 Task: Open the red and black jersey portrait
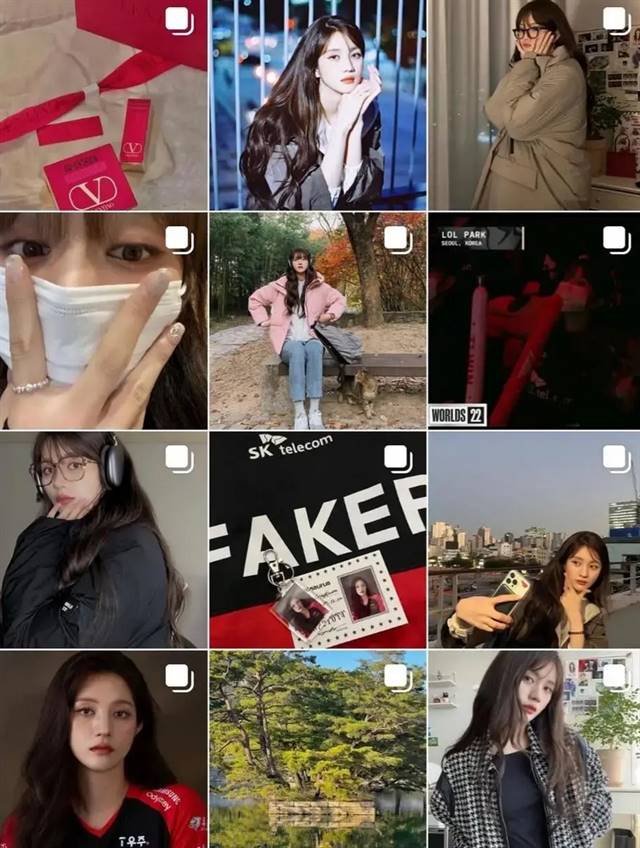pos(103,750)
